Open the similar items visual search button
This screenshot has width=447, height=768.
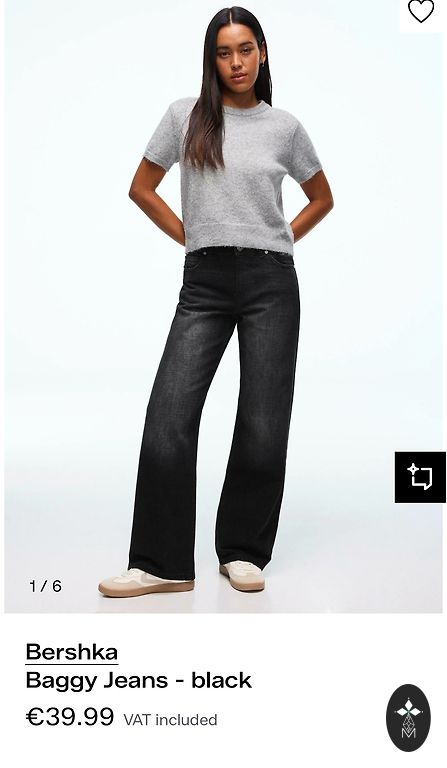420,477
